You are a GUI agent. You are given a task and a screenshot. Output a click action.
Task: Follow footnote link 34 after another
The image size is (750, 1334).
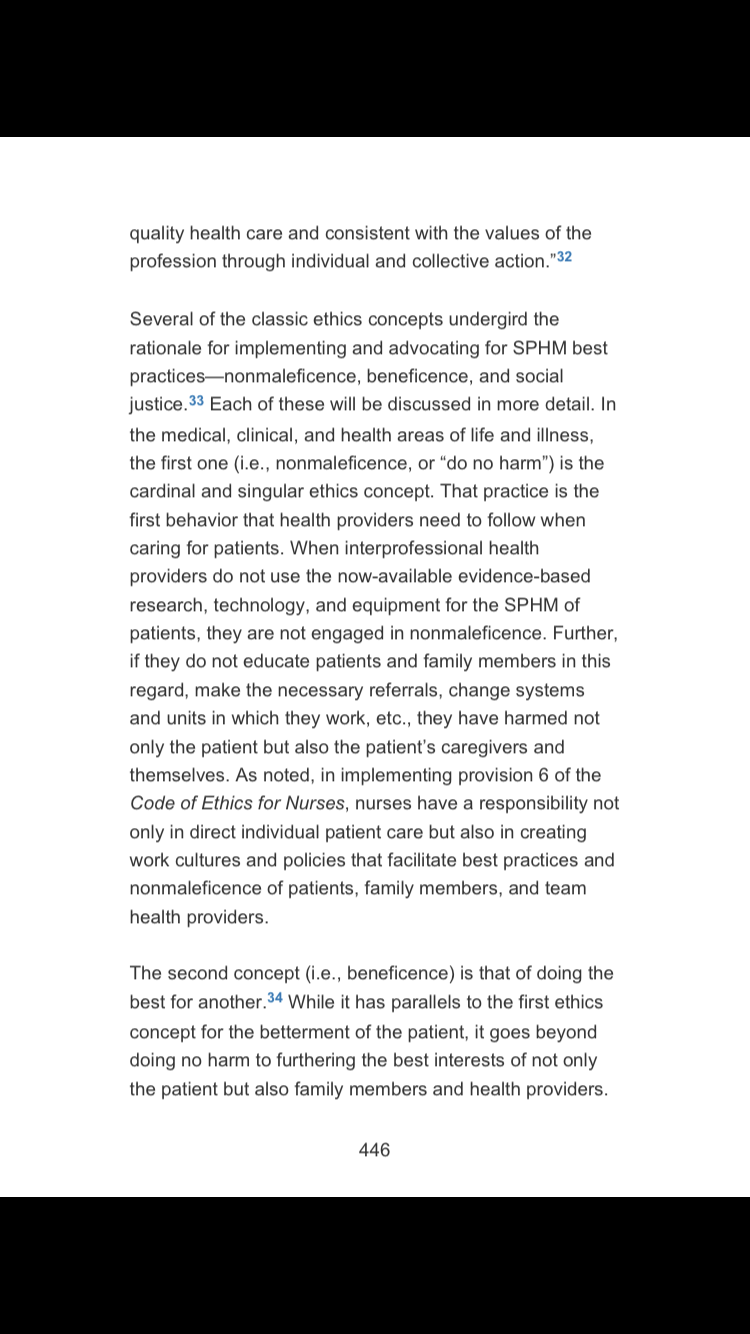tap(275, 997)
